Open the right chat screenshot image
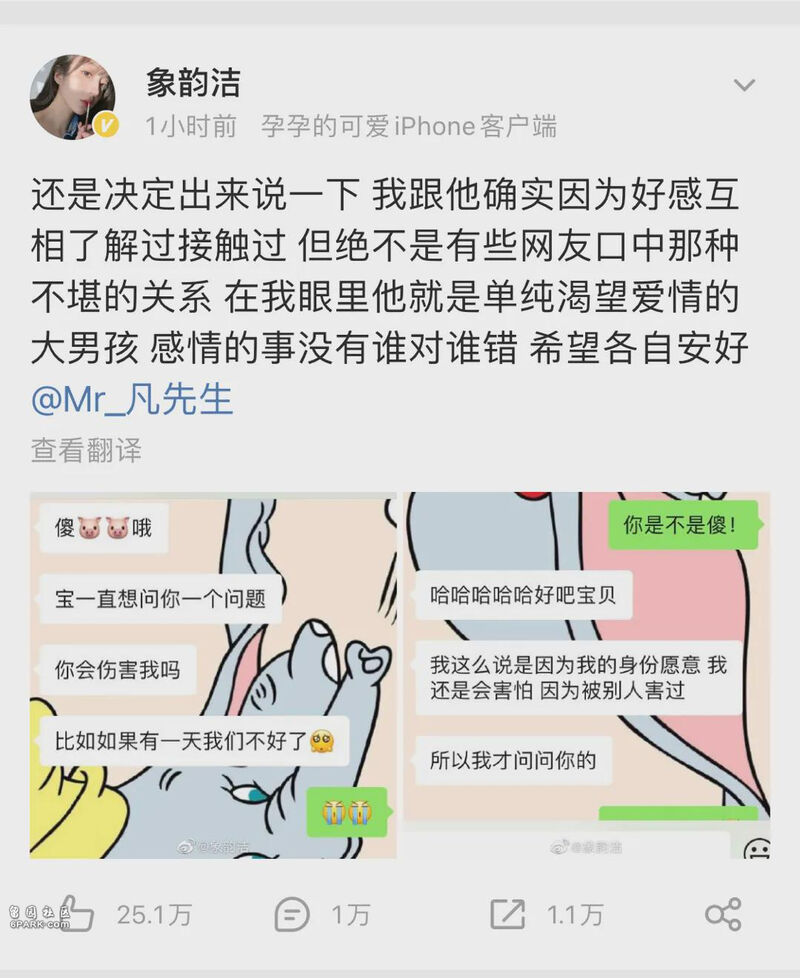 (x=588, y=675)
